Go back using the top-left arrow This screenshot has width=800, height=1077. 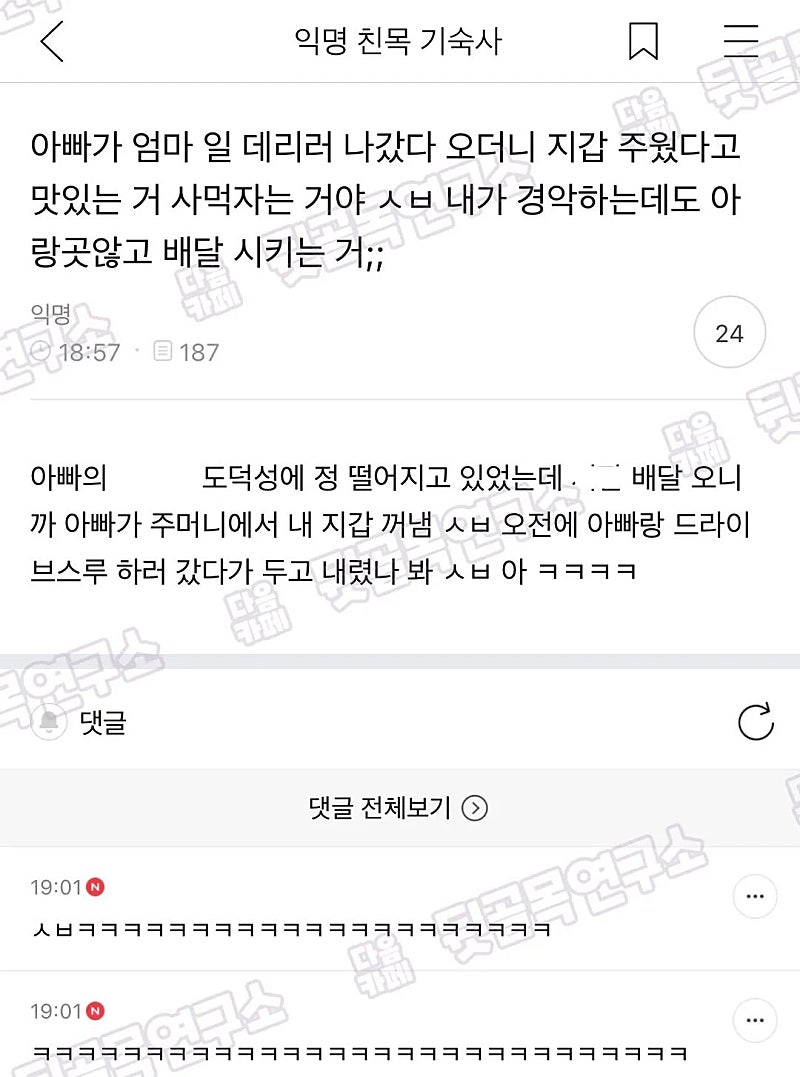click(52, 41)
